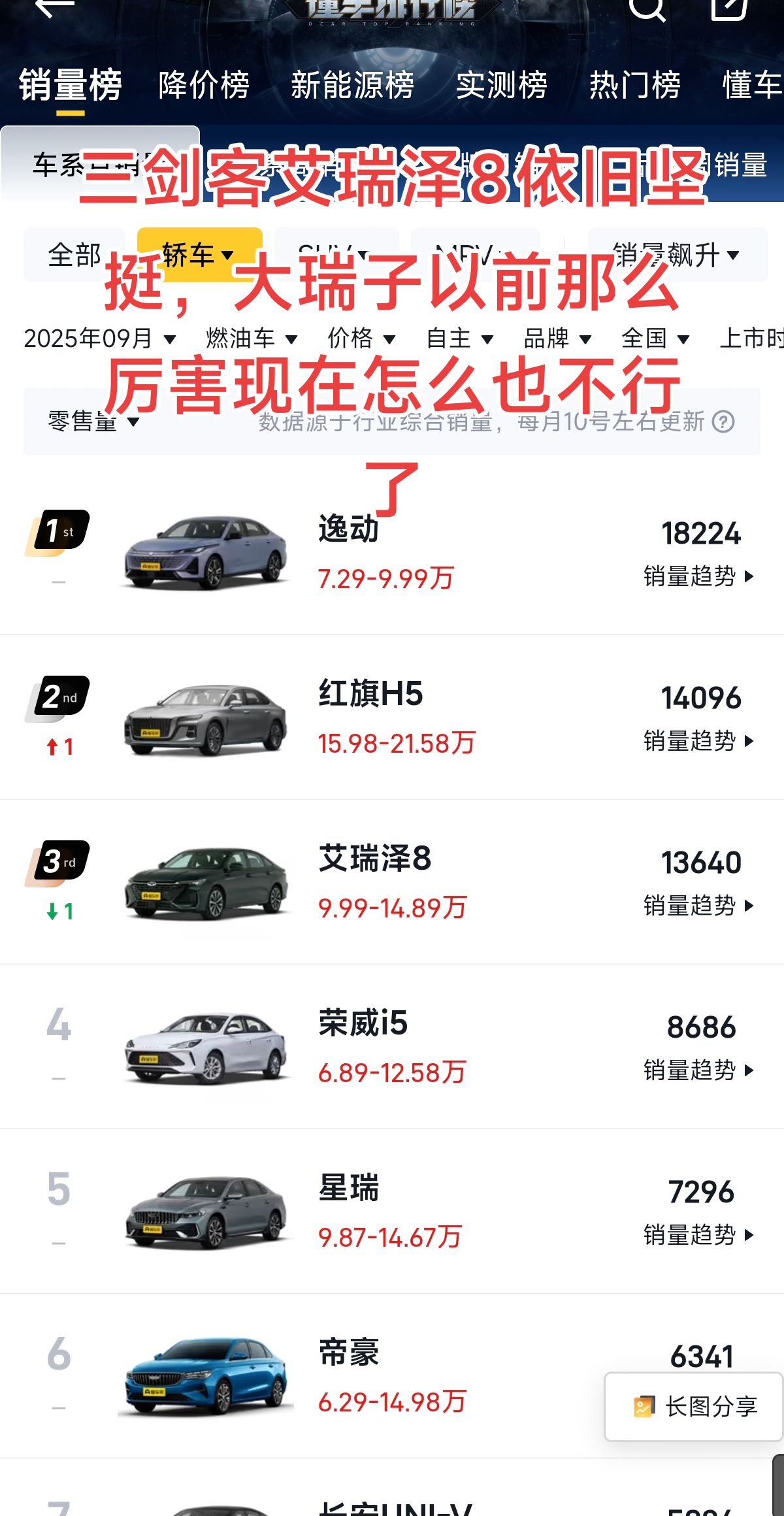Open the 零售量 sales type dropdown
The width and height of the screenshot is (784, 1516).
pyautogui.click(x=93, y=421)
